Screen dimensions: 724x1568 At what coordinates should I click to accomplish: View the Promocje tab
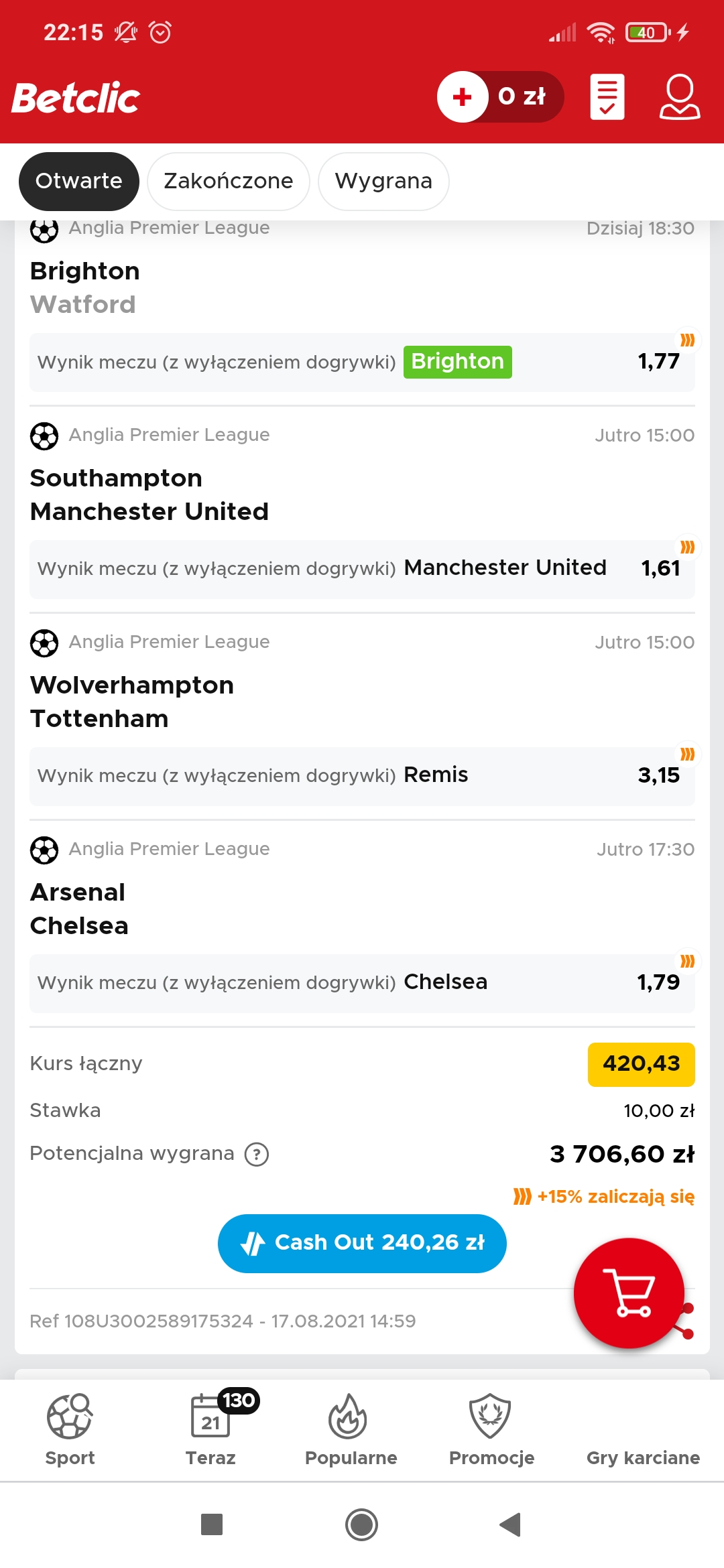491,1429
